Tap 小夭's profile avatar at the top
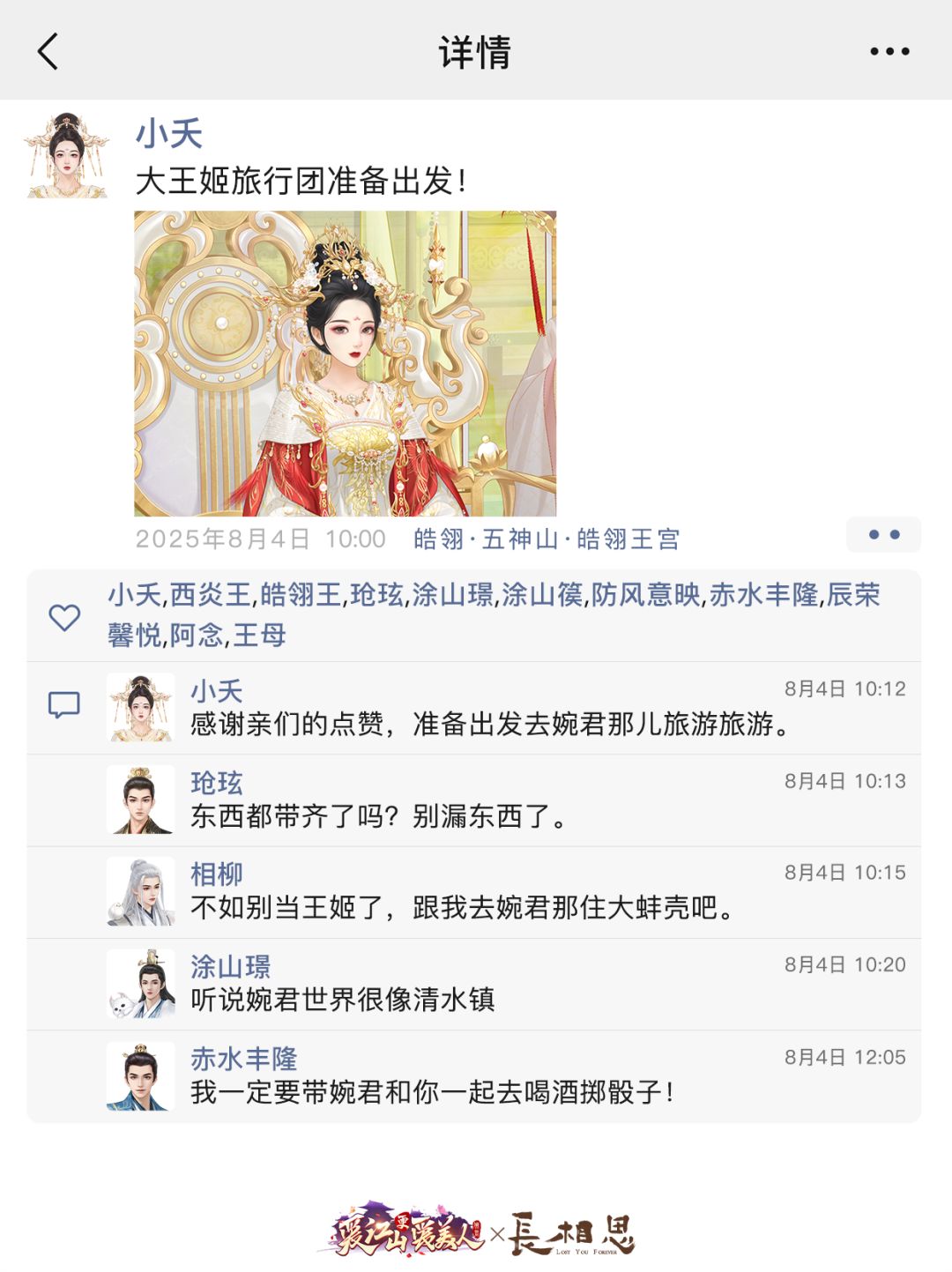The width and height of the screenshot is (952, 1272). tap(67, 153)
